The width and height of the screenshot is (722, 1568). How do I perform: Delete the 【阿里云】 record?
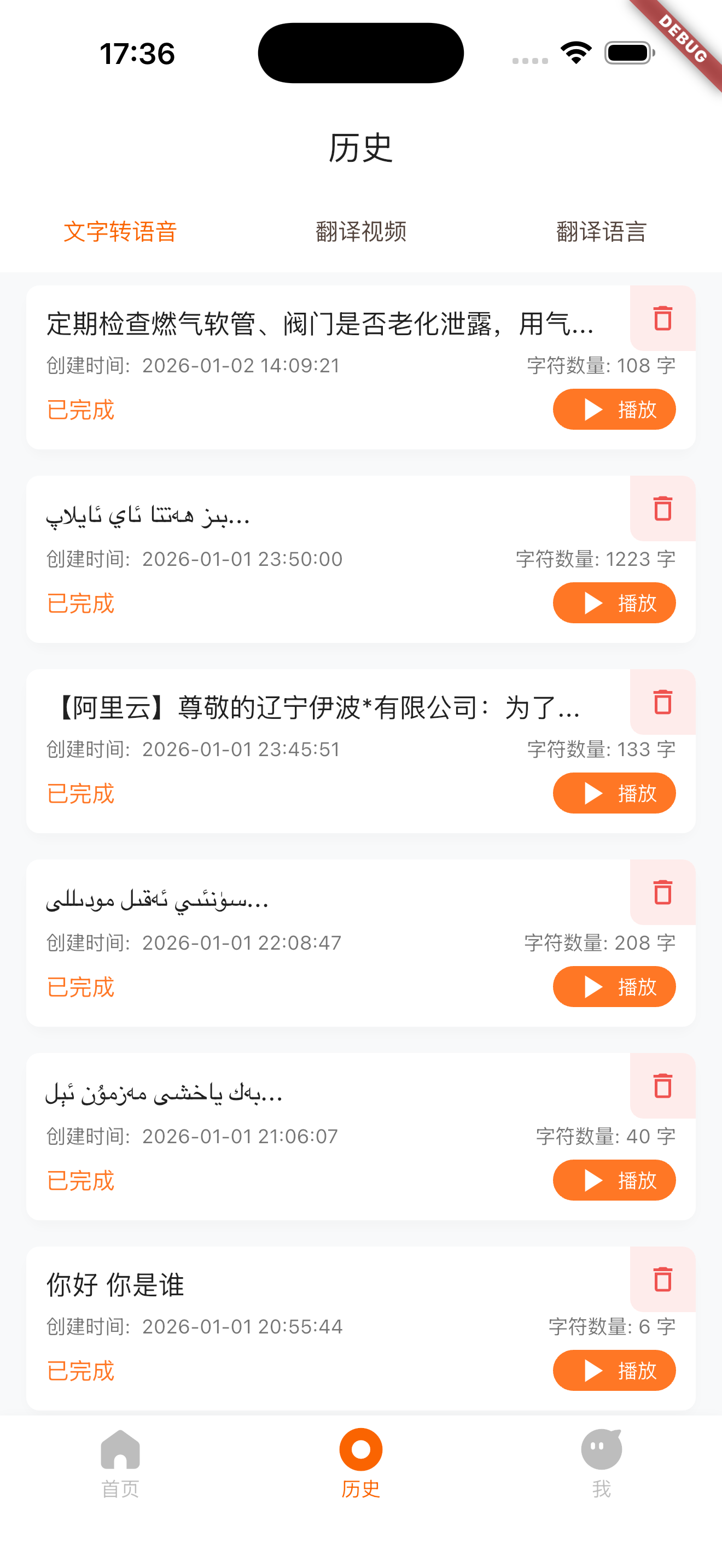pyautogui.click(x=662, y=702)
